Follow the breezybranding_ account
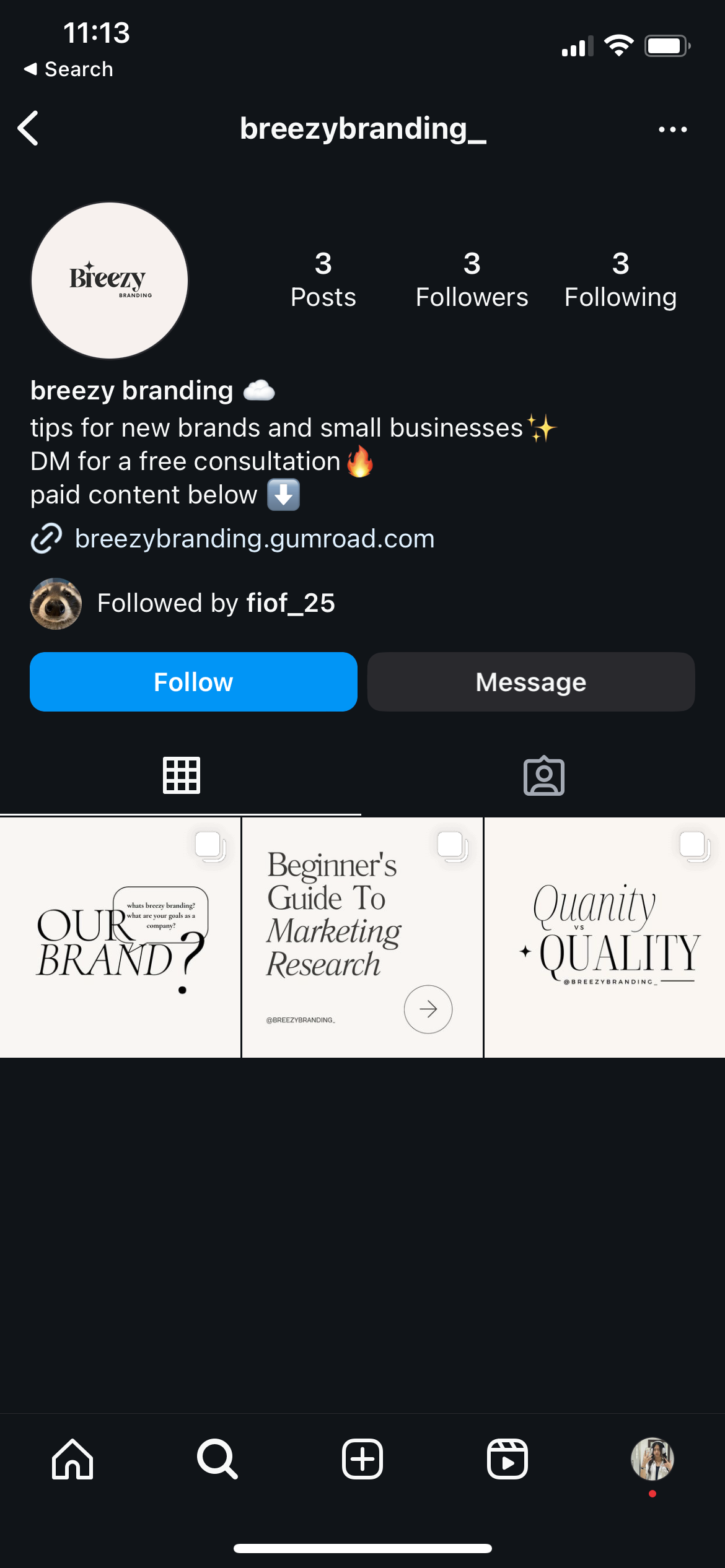Image resolution: width=725 pixels, height=1568 pixels. click(193, 682)
